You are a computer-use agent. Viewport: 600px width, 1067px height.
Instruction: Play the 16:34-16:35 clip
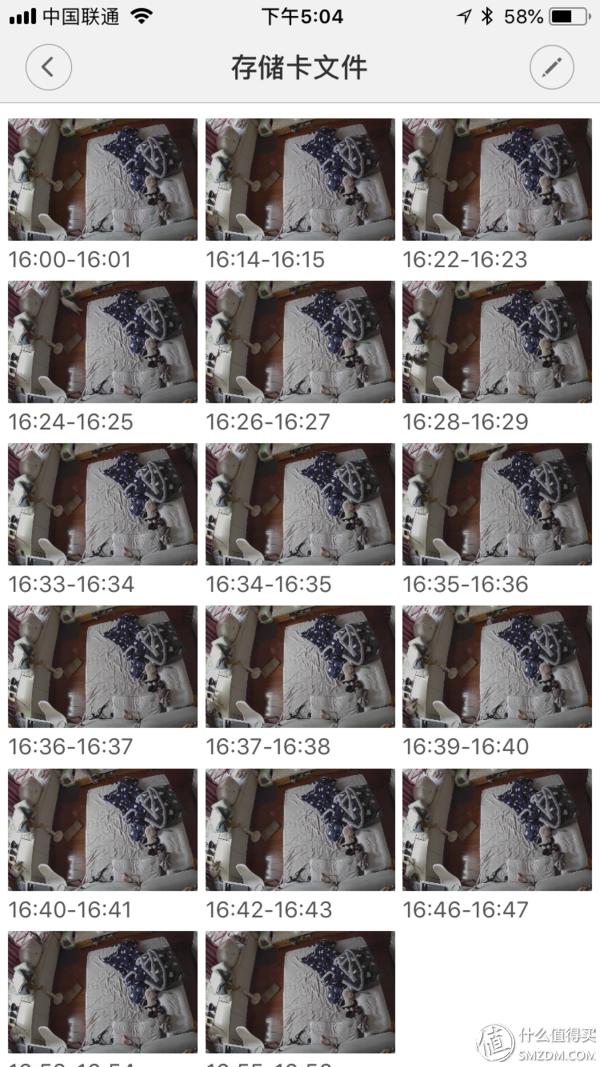tap(300, 504)
